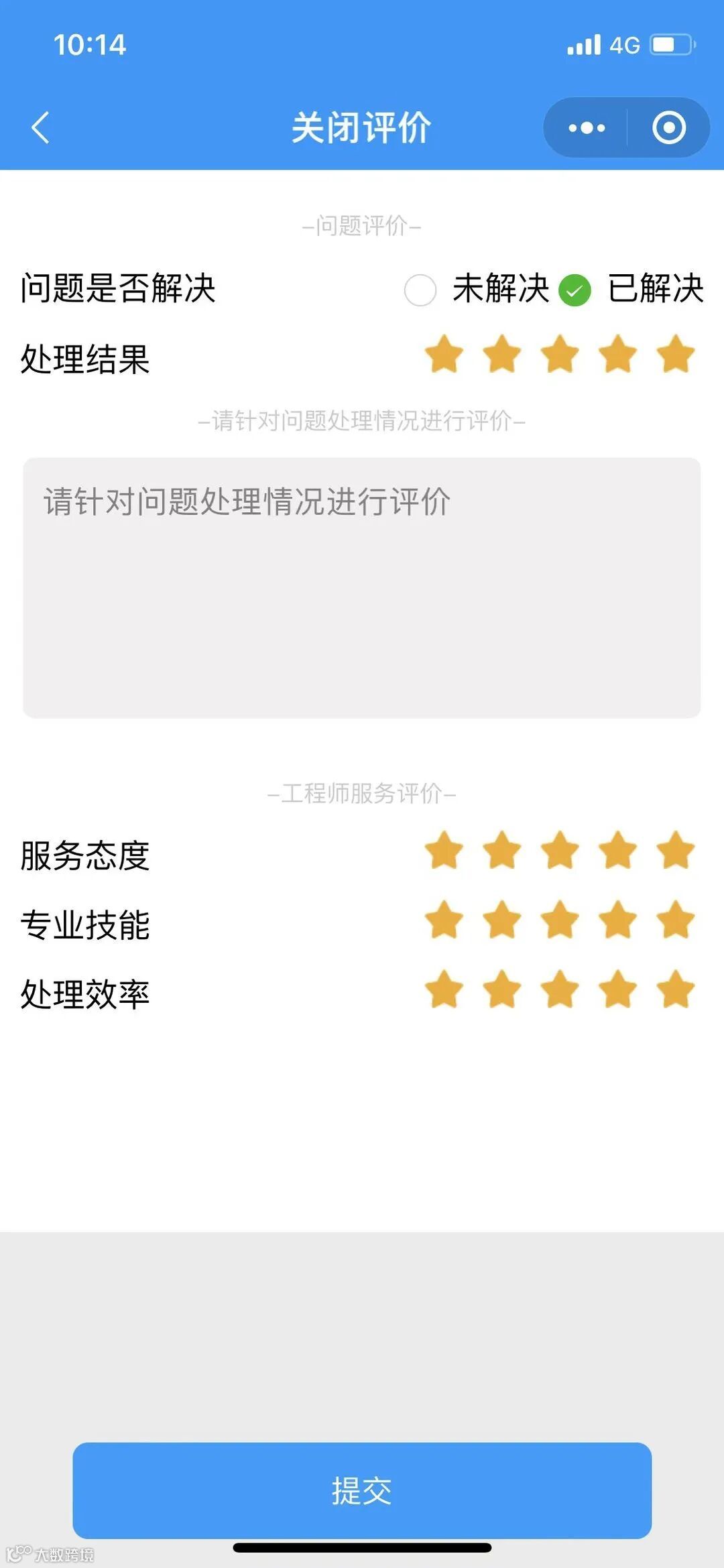Tap the 4G network indicator in status bar
Viewport: 724px width, 1568px height.
pyautogui.click(x=625, y=44)
